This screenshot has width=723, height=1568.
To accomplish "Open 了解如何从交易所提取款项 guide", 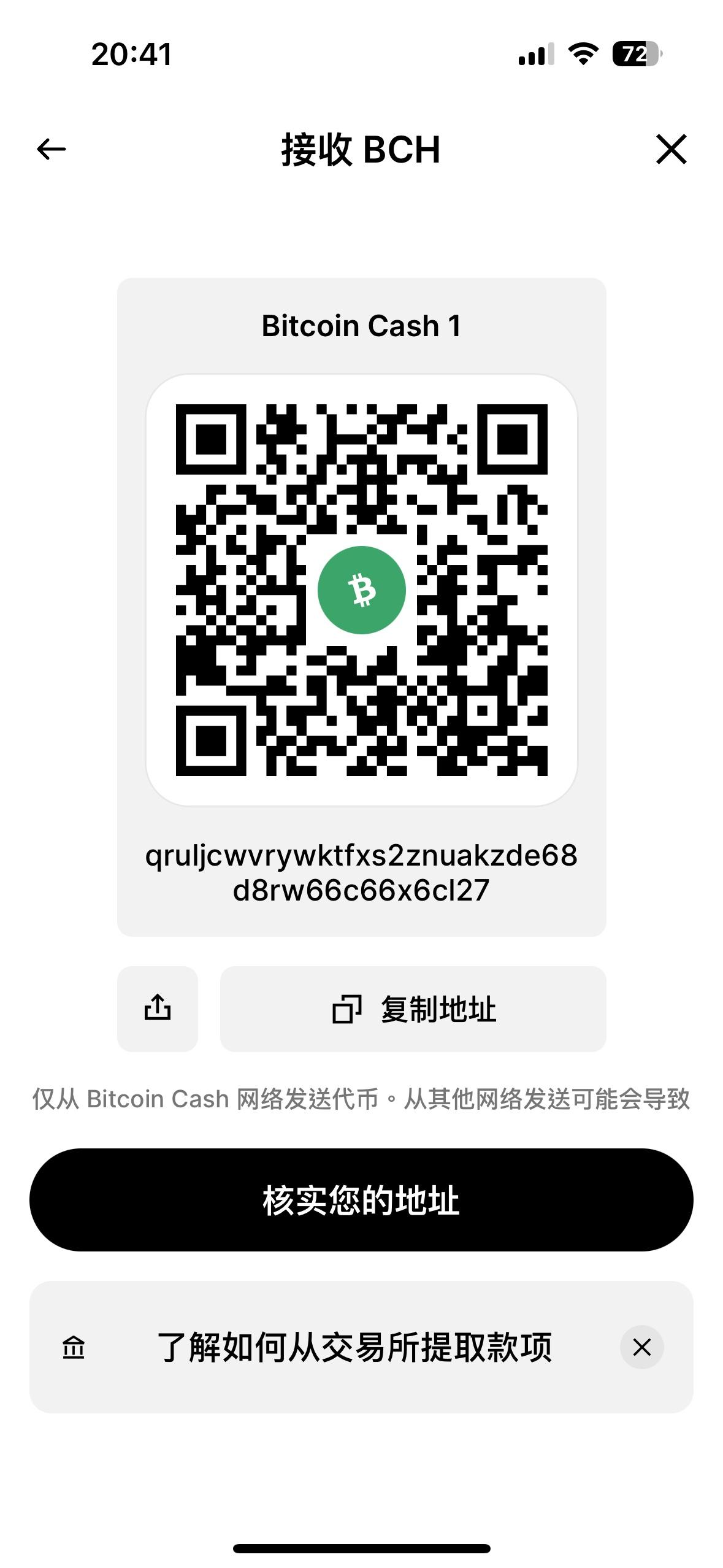I will (354, 1348).
